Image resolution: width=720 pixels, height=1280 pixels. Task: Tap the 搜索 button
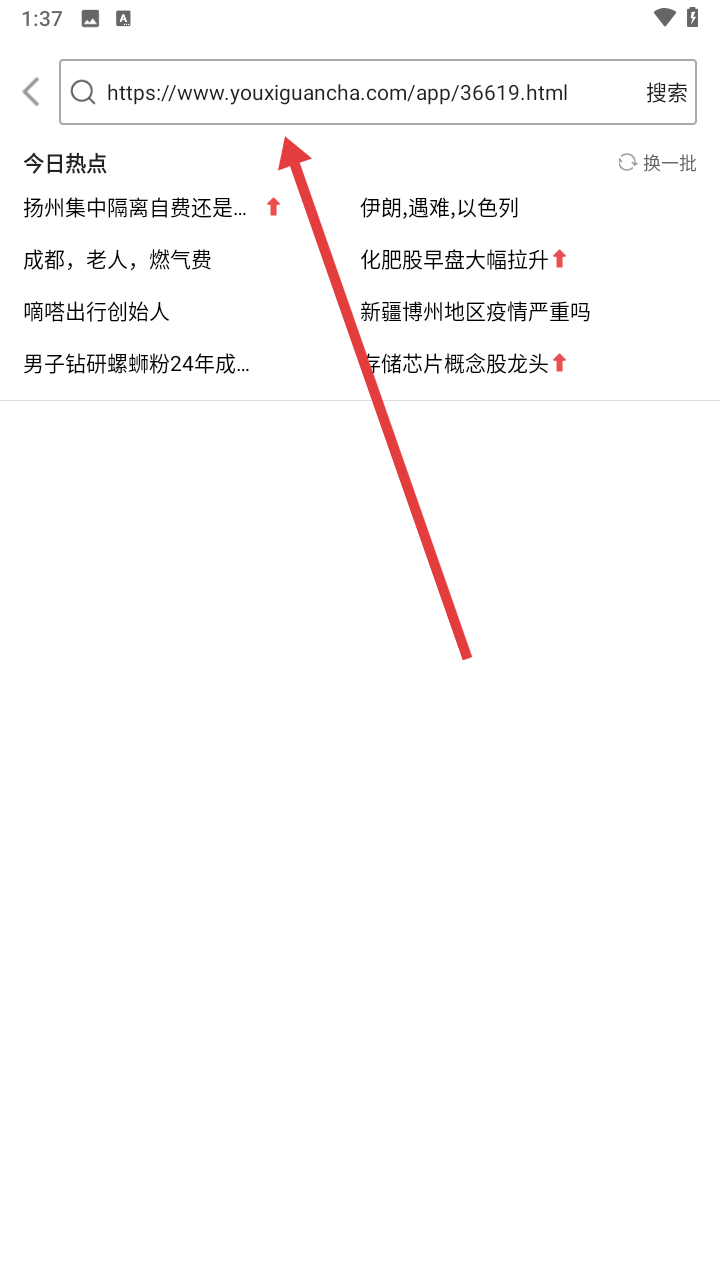click(666, 93)
